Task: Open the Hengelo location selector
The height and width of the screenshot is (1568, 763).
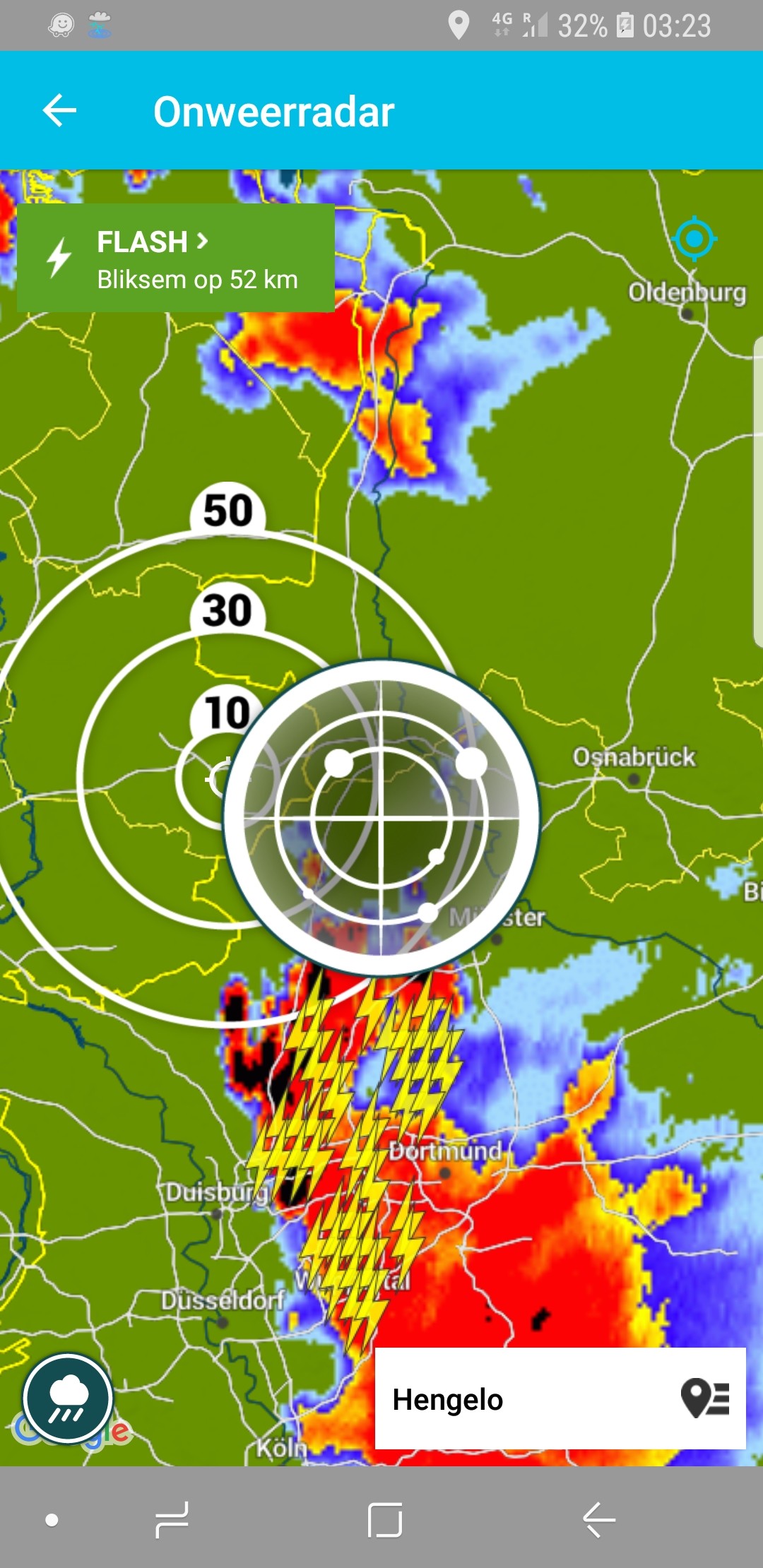Action: (560, 1398)
